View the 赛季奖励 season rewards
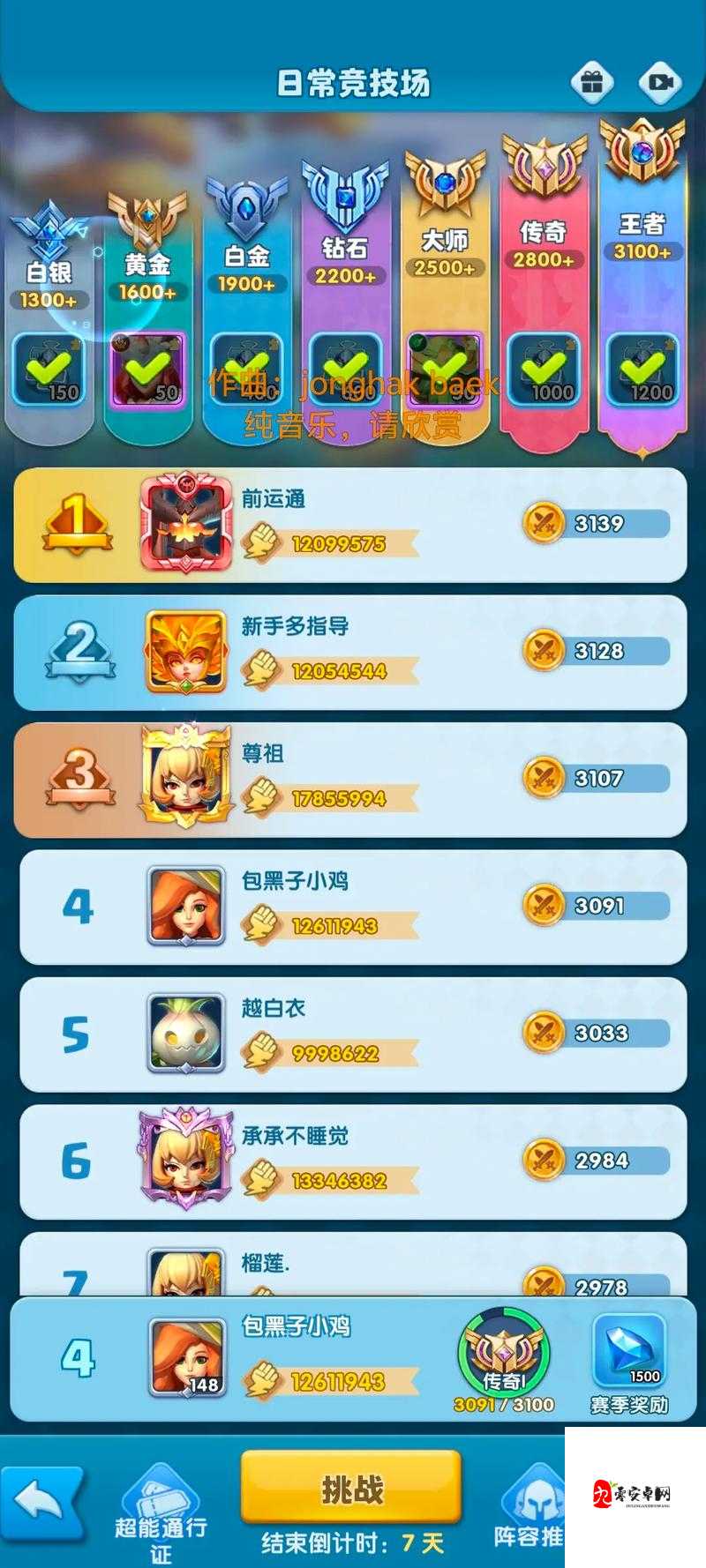Screen dimensions: 706x1568 tap(629, 1361)
